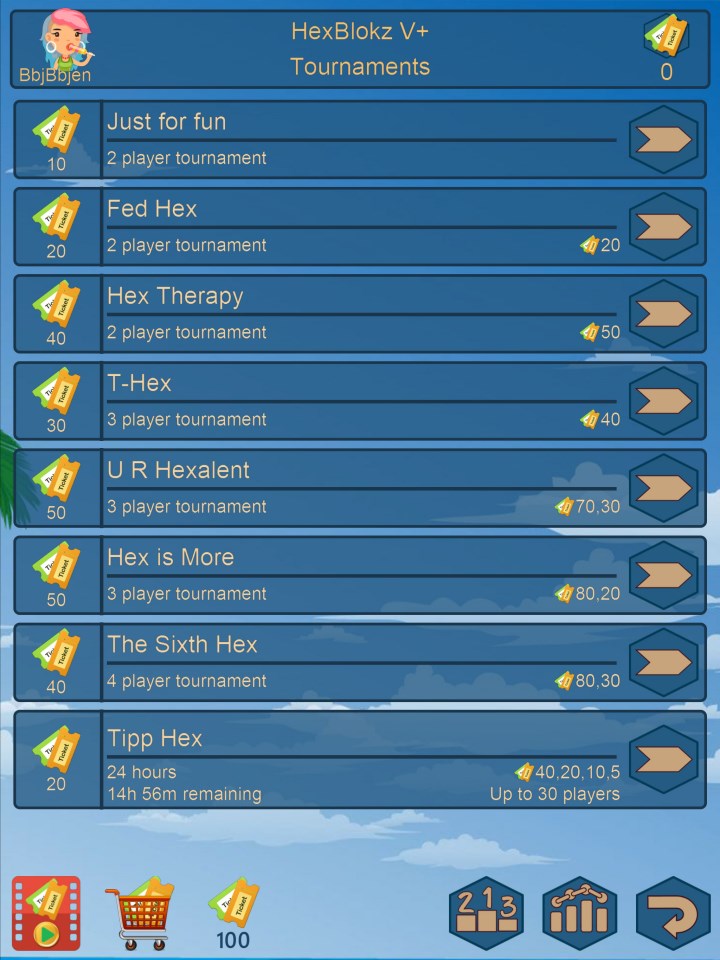
Task: Watch a video to earn tickets
Action: [x=46, y=913]
